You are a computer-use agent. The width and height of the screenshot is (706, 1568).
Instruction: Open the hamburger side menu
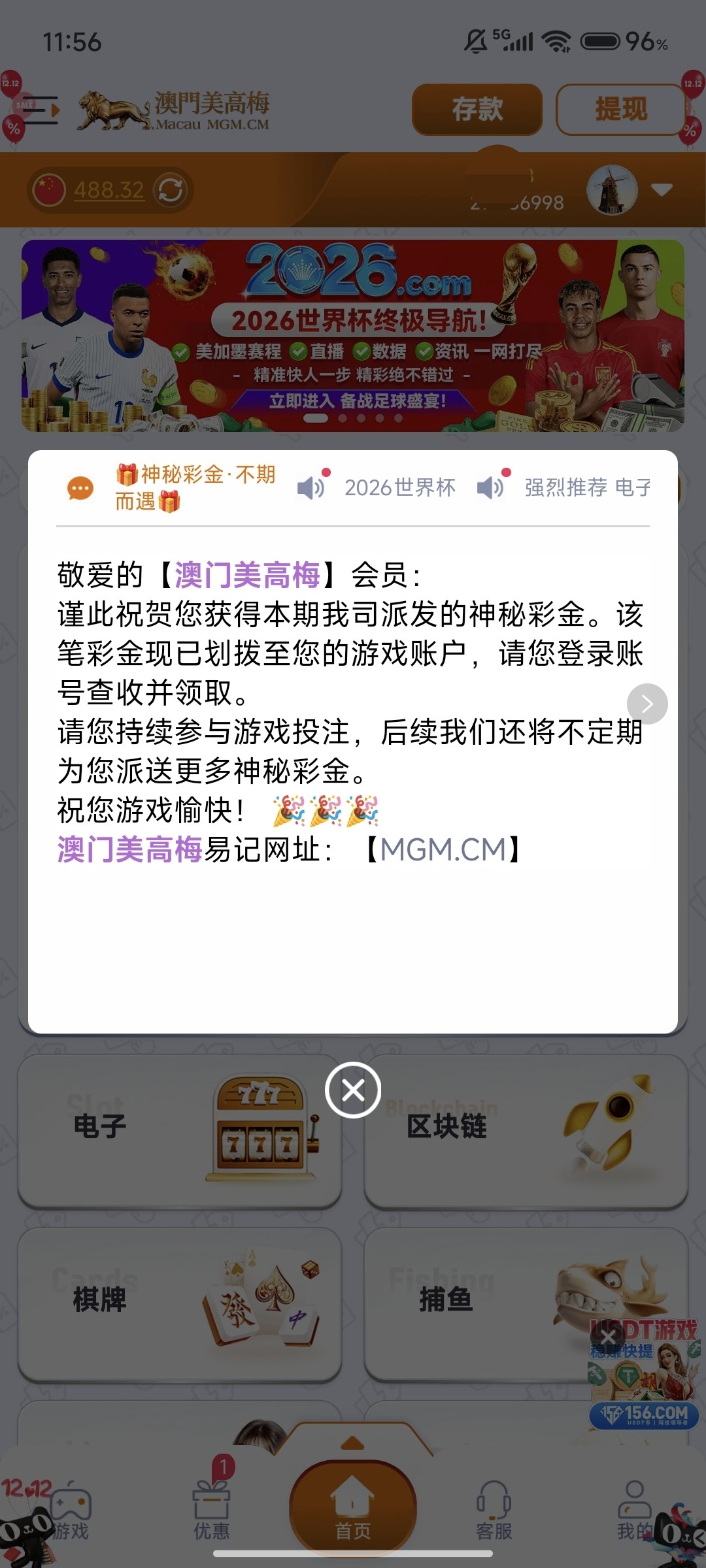[41, 110]
